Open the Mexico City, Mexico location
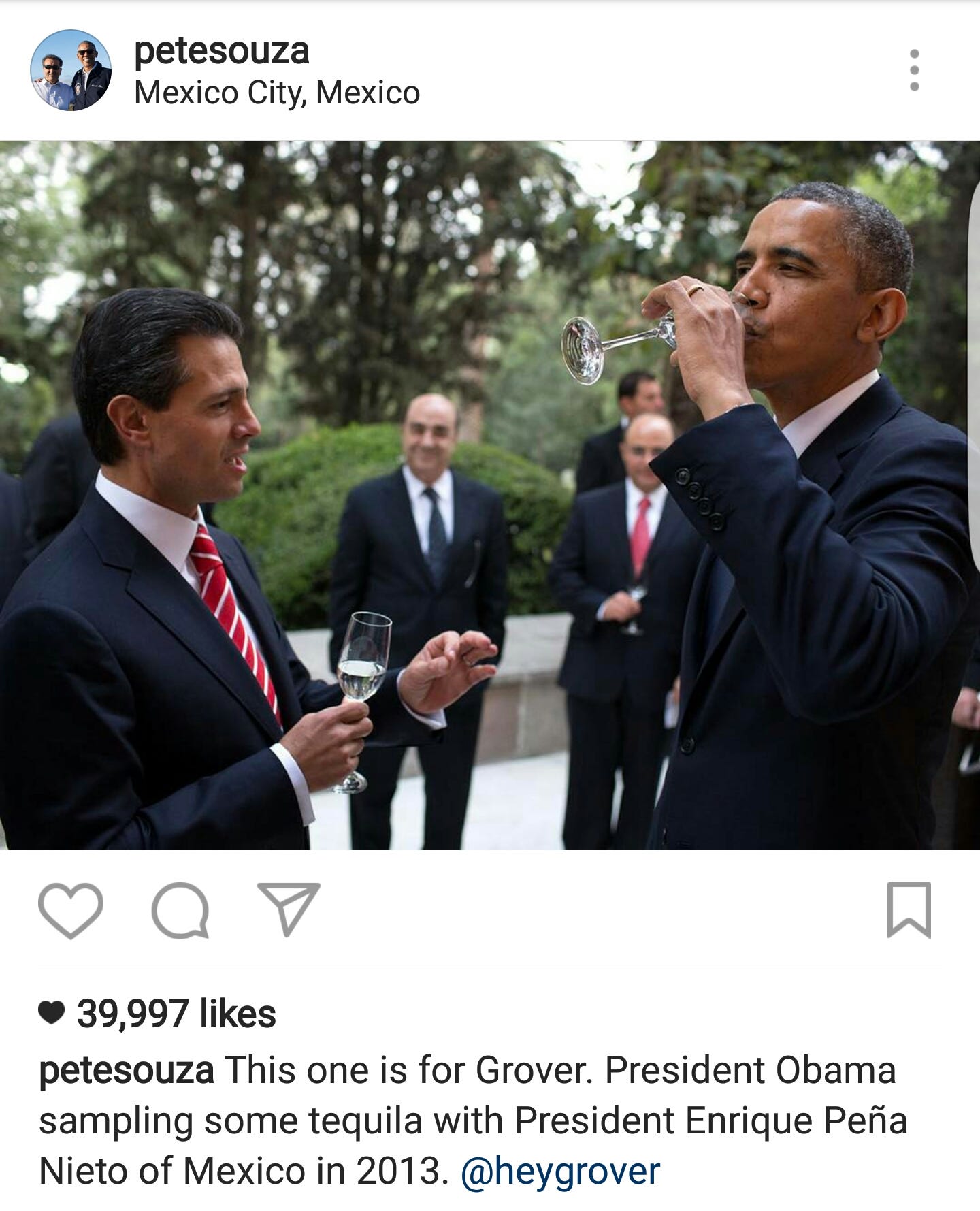Image resolution: width=980 pixels, height=1211 pixels. pyautogui.click(x=277, y=93)
